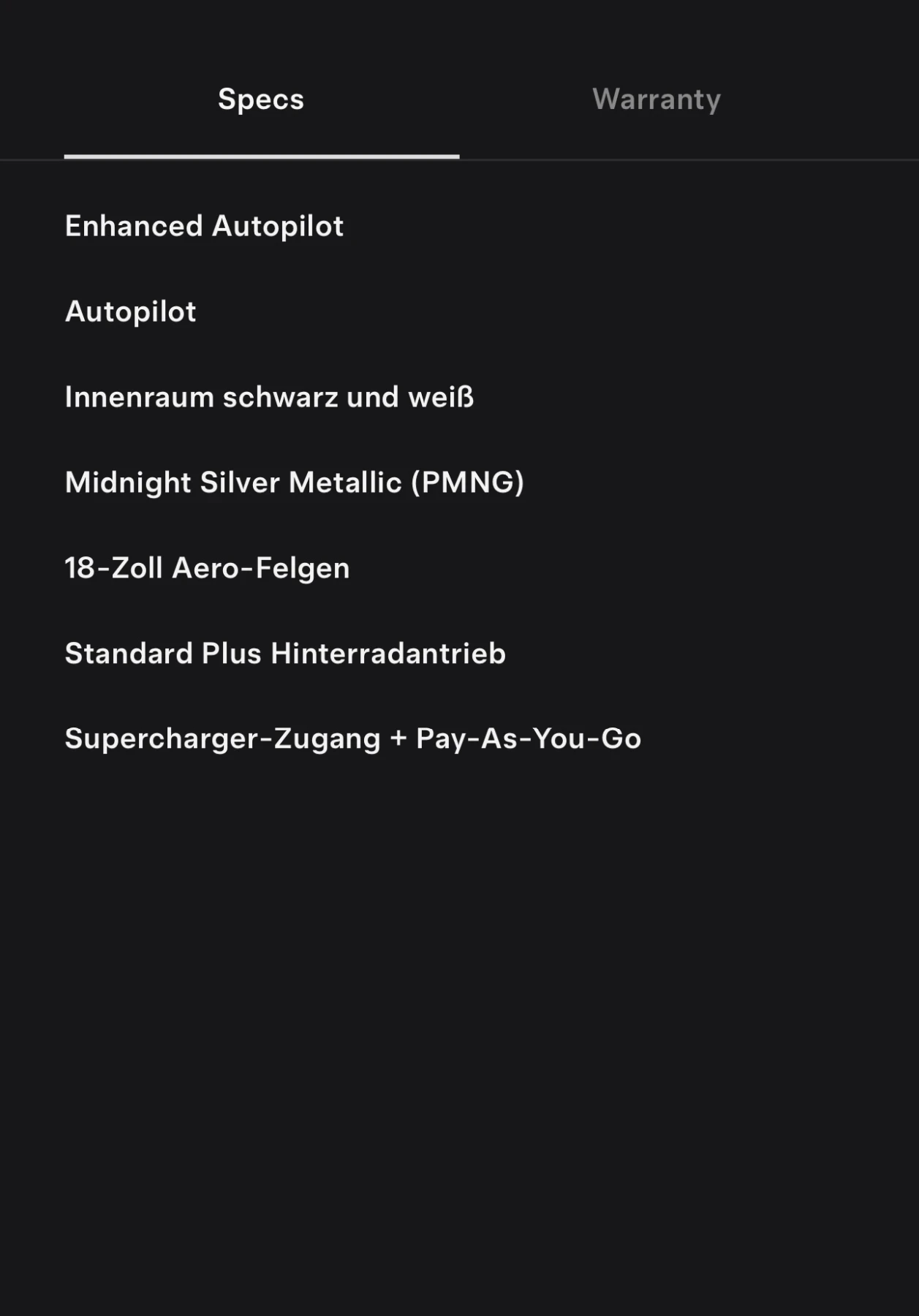Select Standard Plus Hinterradantrieb

[285, 654]
